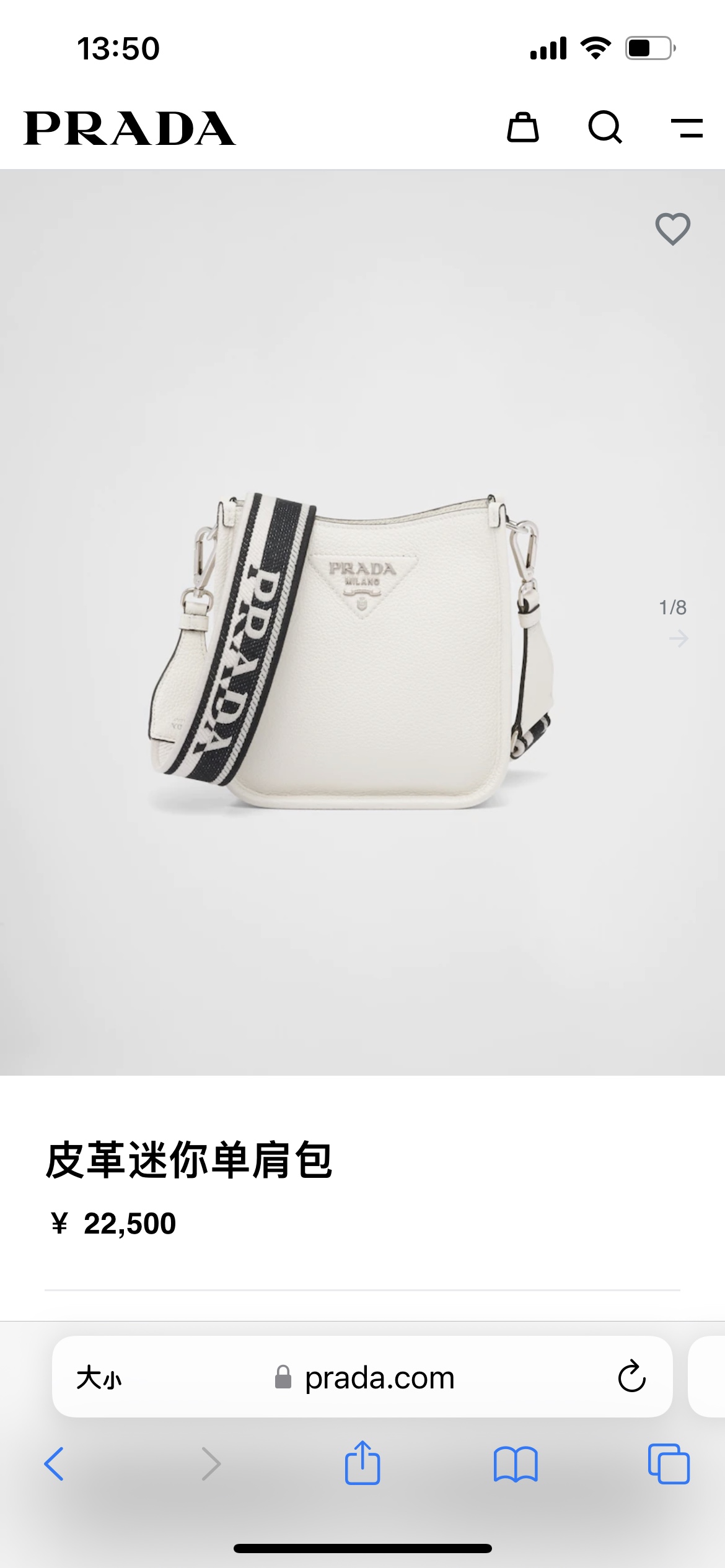Open the shopping bag
The width and height of the screenshot is (725, 1568).
click(522, 128)
